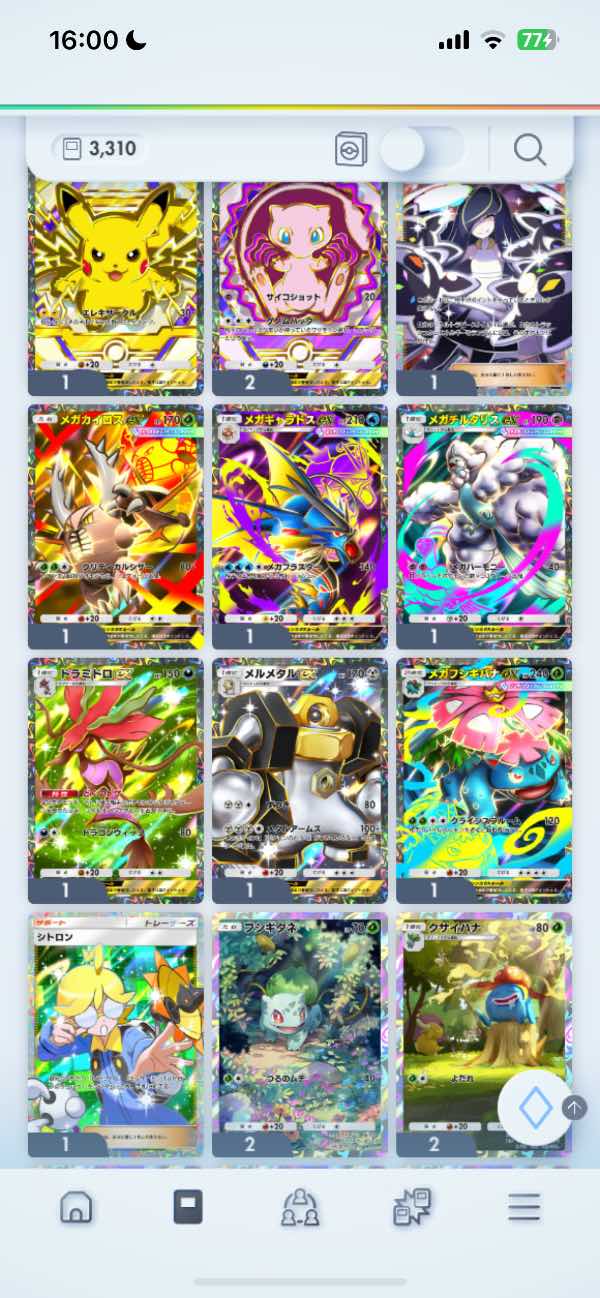The width and height of the screenshot is (600, 1298).
Task: Switch to the battle tab
Action: pos(412,1207)
